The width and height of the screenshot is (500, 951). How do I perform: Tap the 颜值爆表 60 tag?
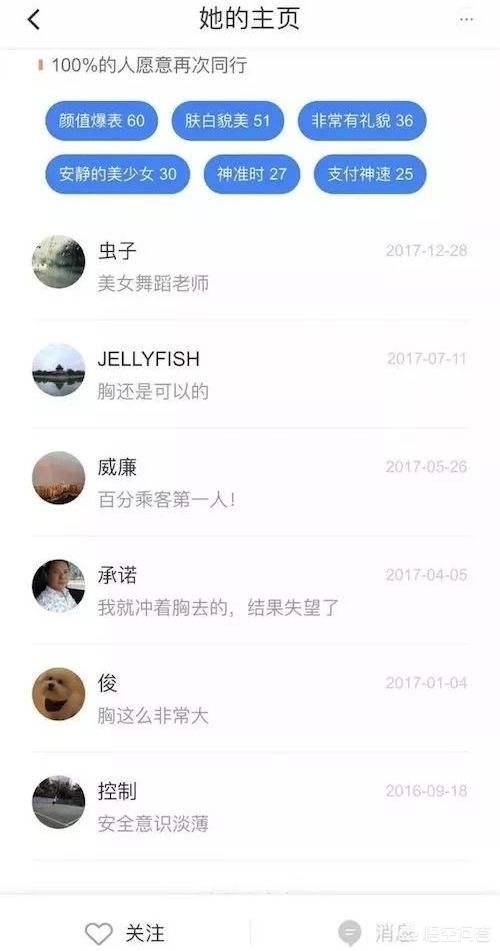click(x=101, y=121)
